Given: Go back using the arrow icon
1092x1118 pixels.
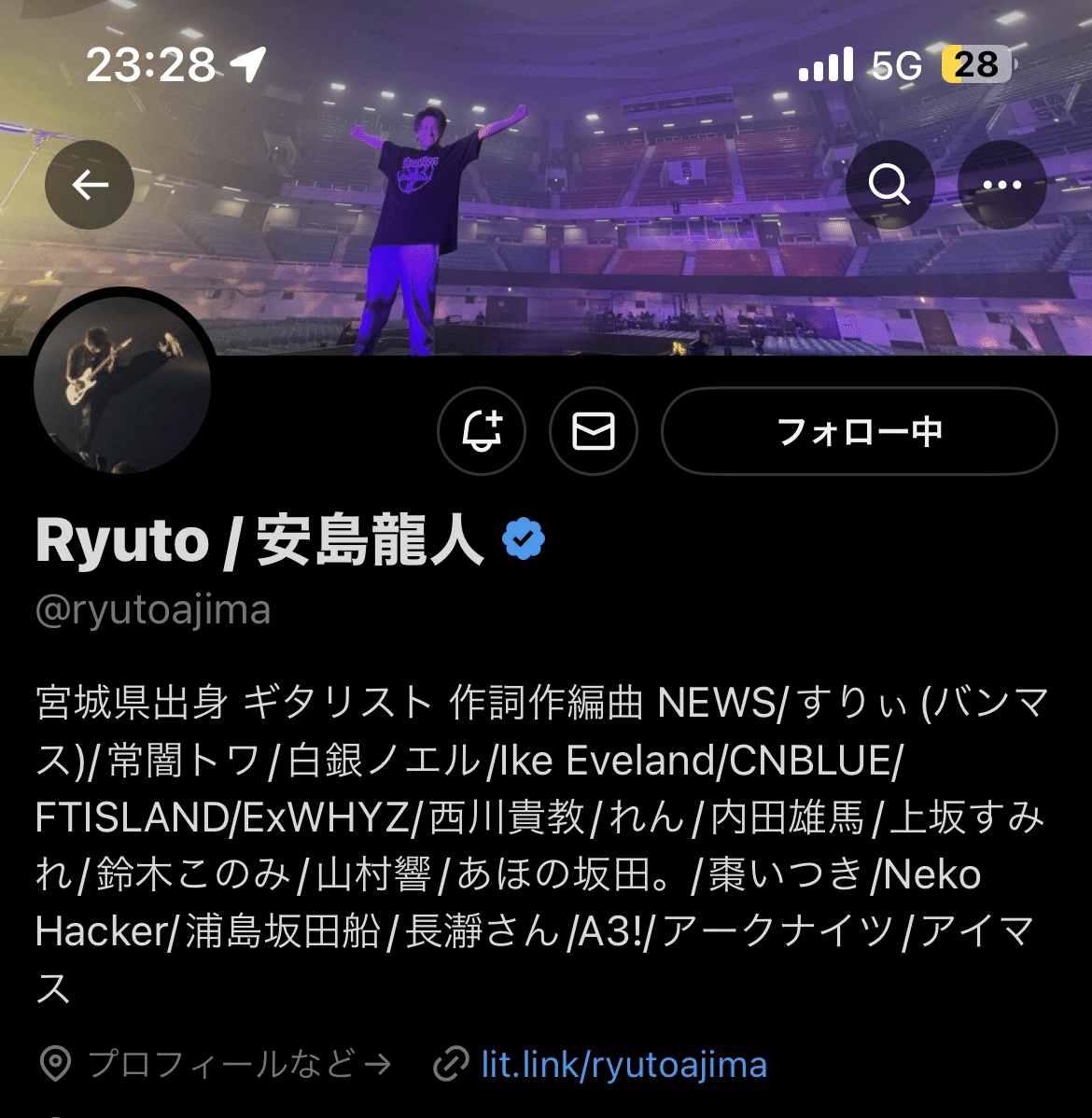Looking at the screenshot, I should pos(90,185).
